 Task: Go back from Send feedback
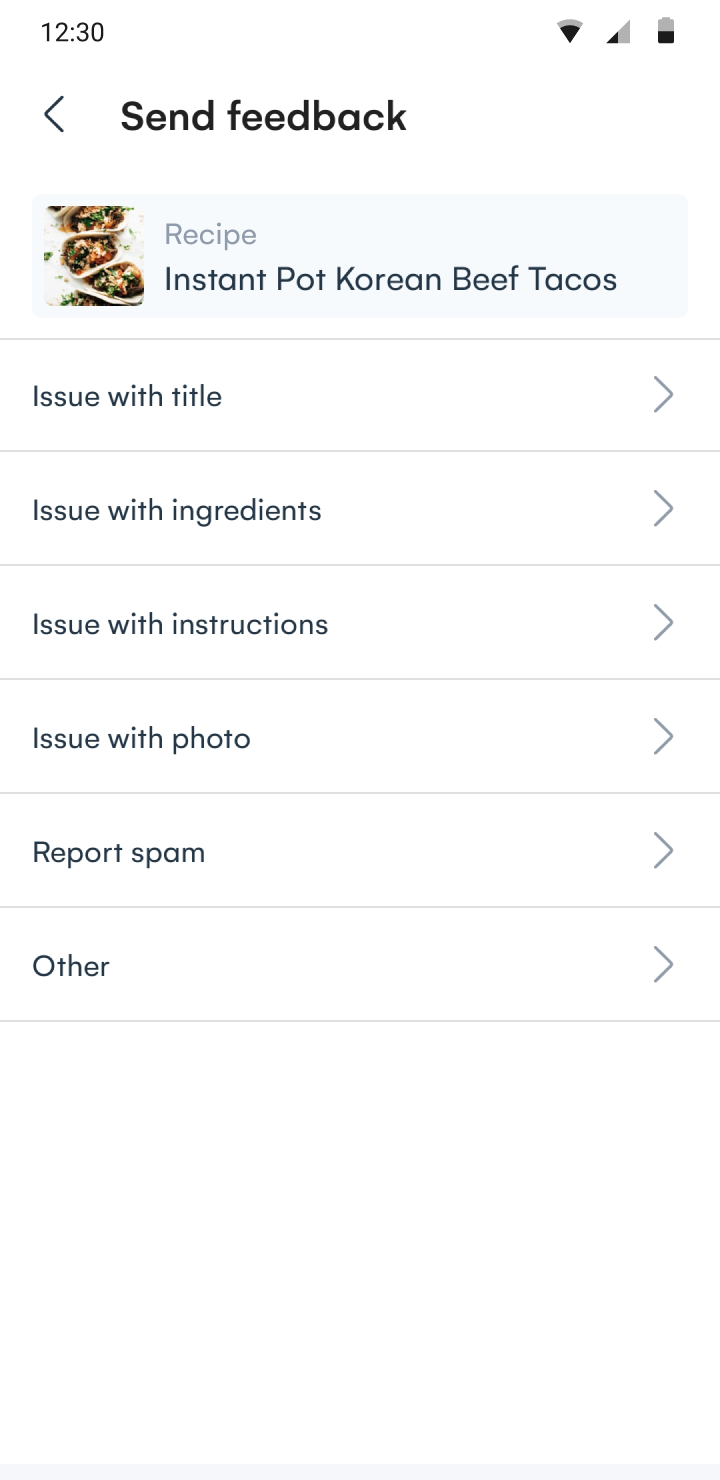coord(54,115)
